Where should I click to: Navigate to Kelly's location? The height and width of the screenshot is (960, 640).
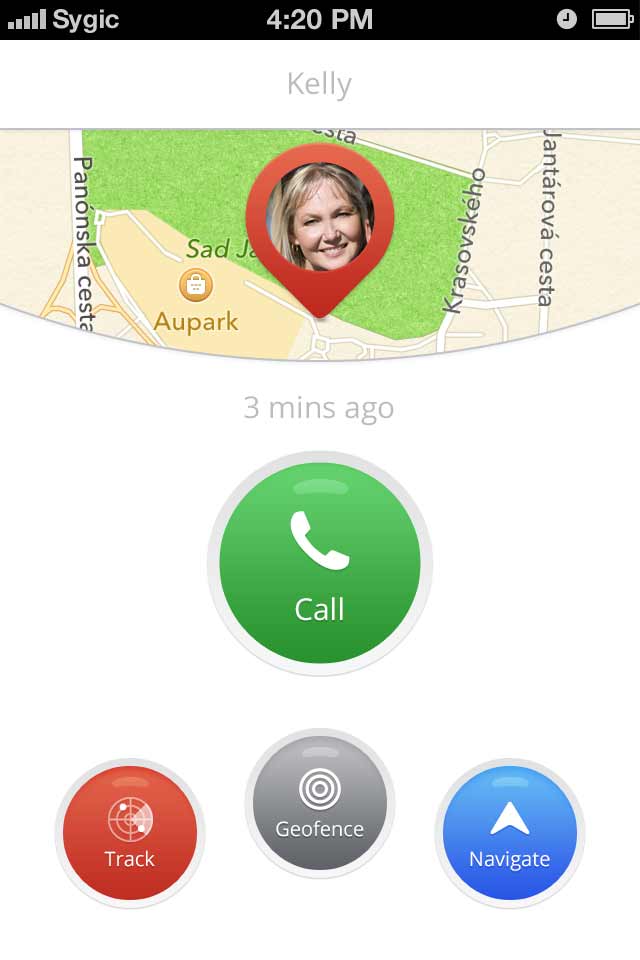(510, 833)
